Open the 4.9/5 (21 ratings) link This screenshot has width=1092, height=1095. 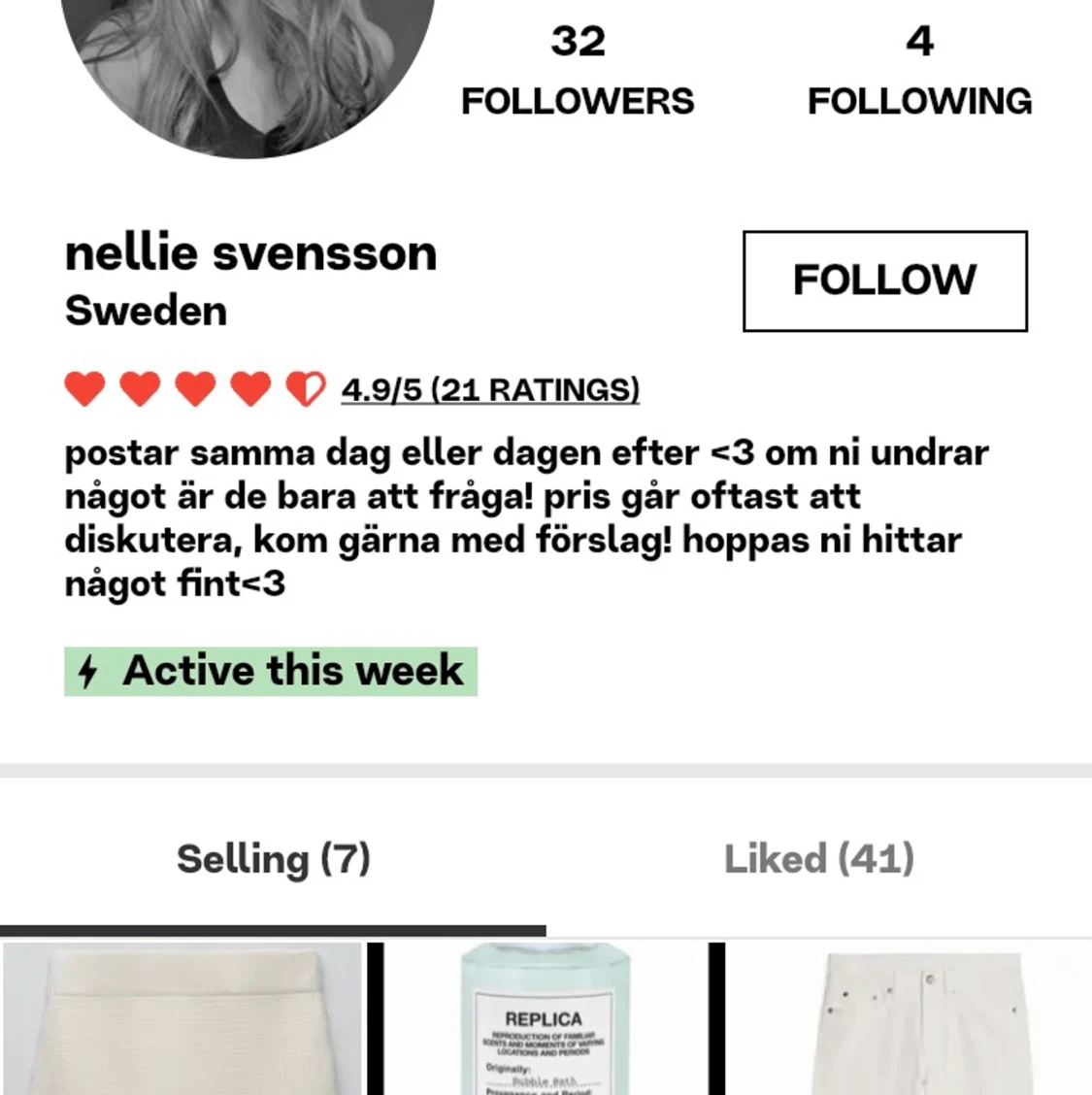(489, 389)
